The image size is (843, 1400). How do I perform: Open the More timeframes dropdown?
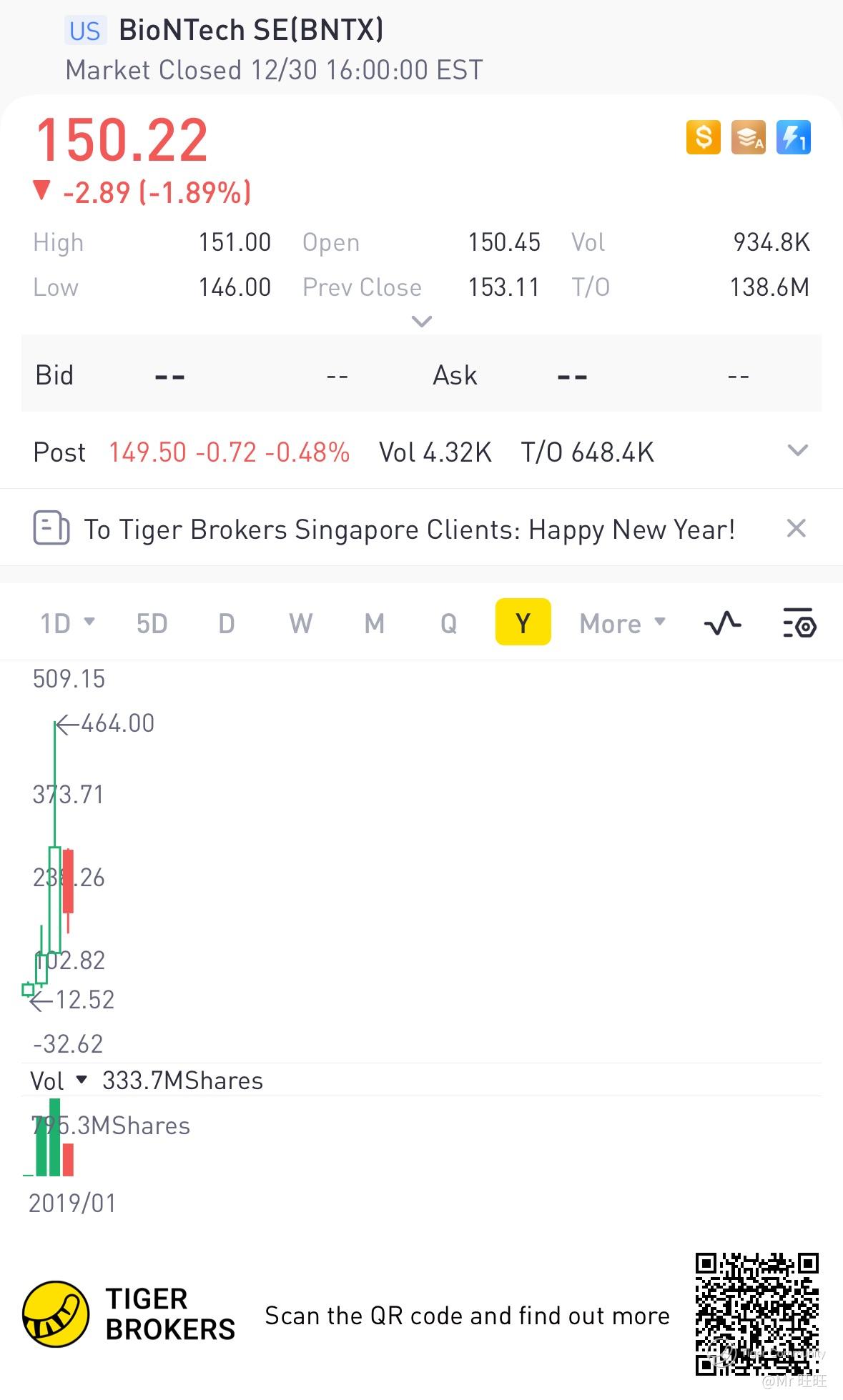pyautogui.click(x=622, y=623)
